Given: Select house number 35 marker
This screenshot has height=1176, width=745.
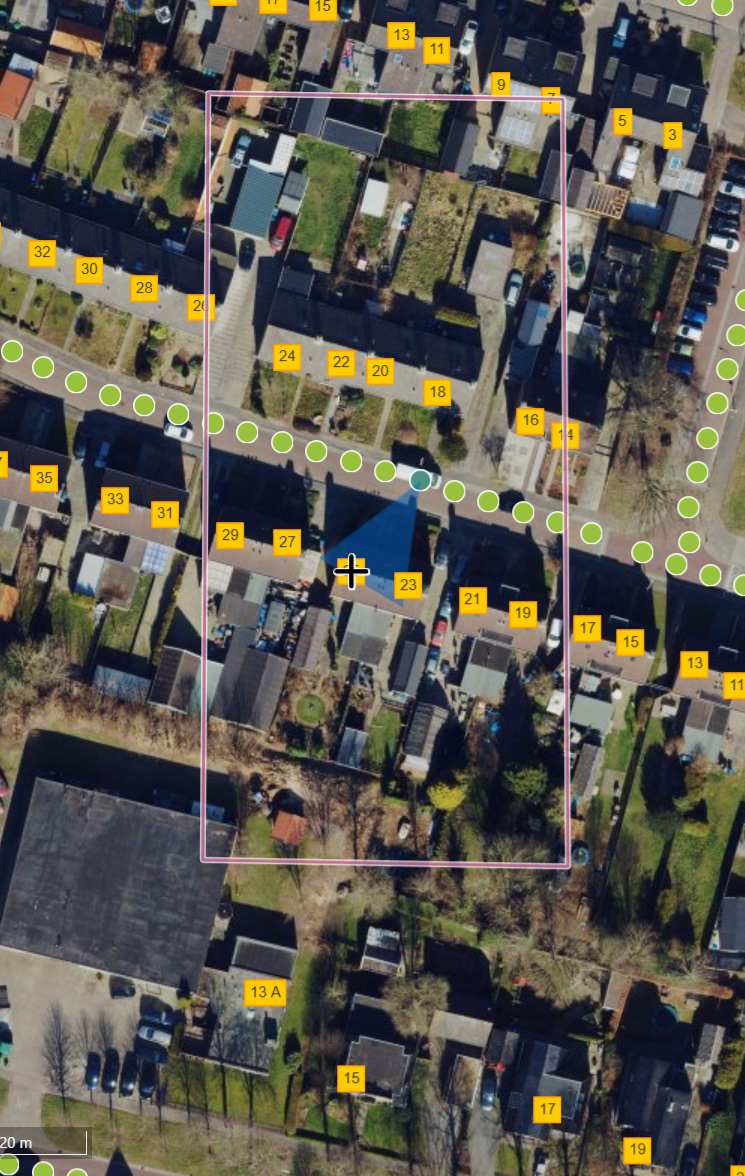Looking at the screenshot, I should click(x=44, y=478).
